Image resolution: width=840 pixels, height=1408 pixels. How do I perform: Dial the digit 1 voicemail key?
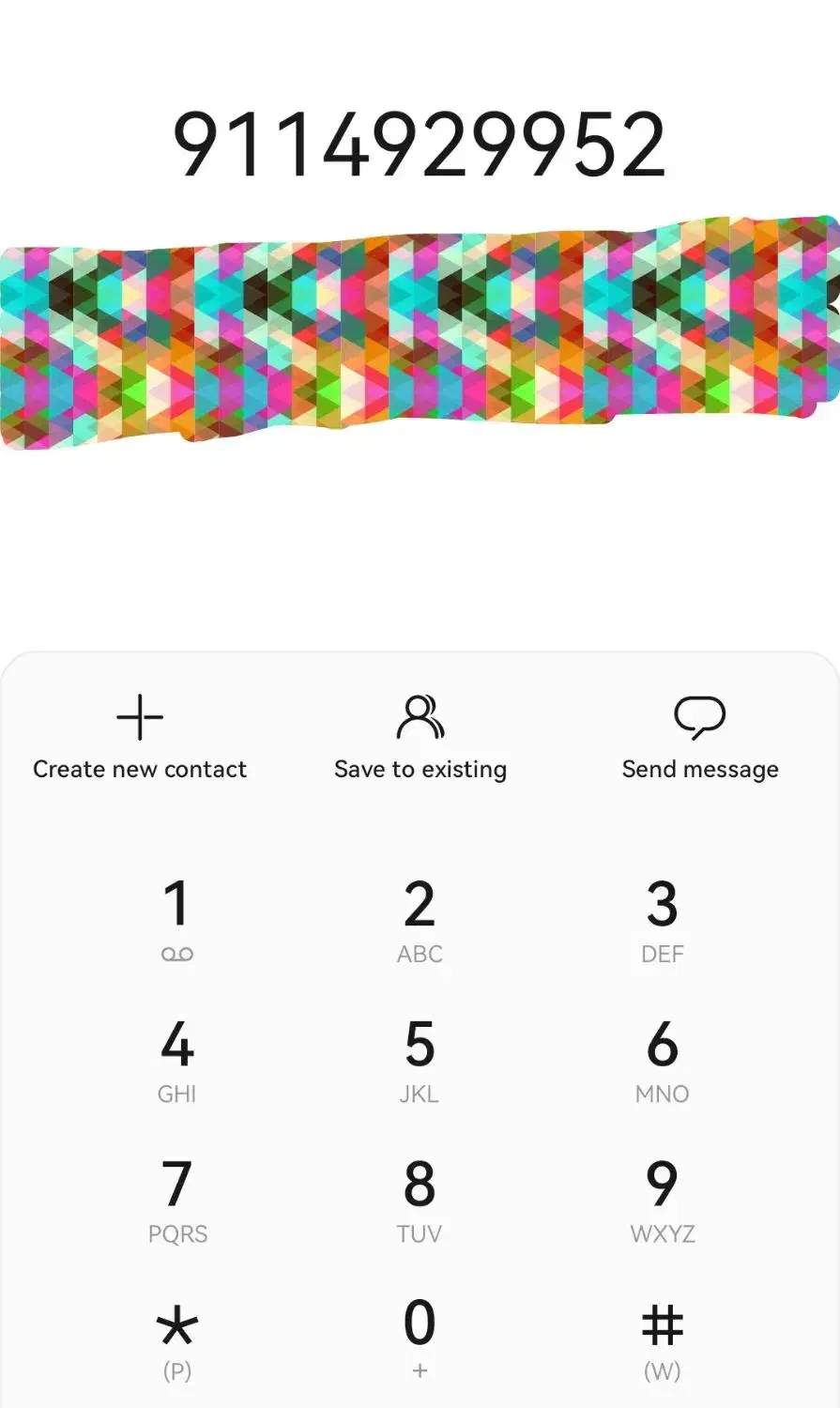click(x=176, y=921)
